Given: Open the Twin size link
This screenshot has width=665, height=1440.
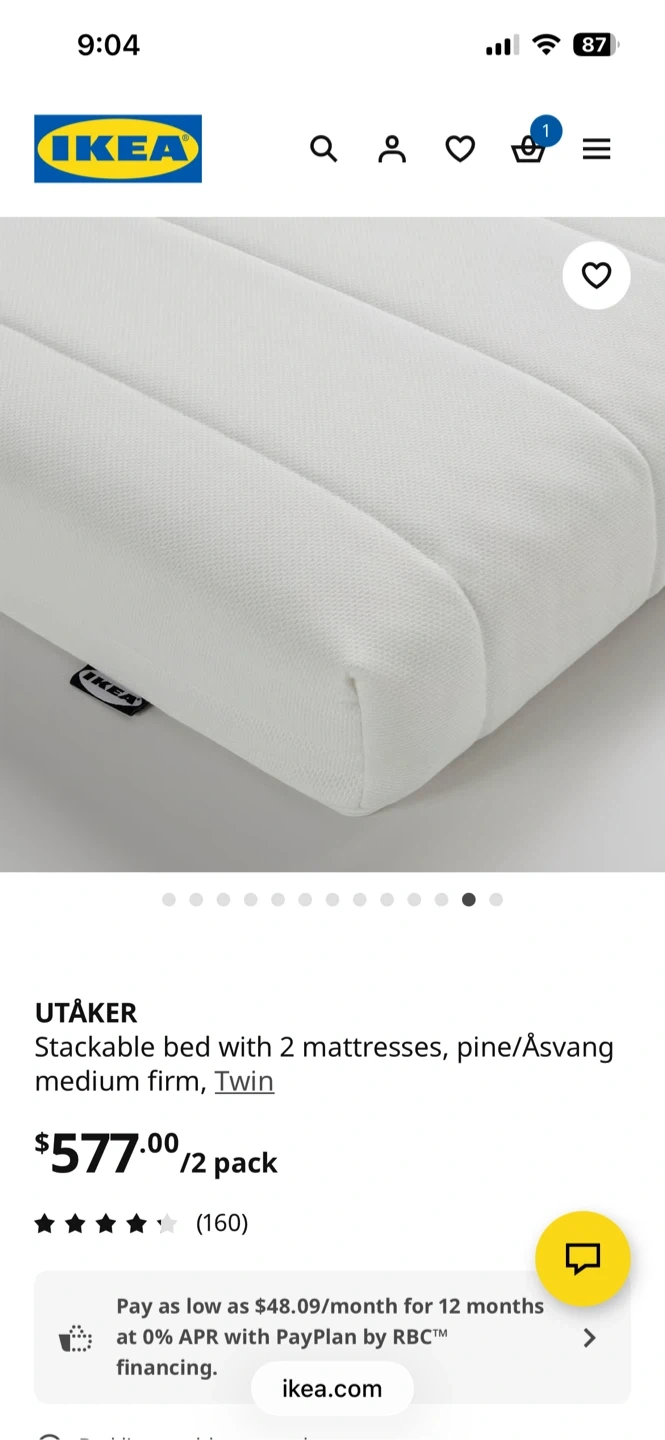Looking at the screenshot, I should coord(244,1081).
